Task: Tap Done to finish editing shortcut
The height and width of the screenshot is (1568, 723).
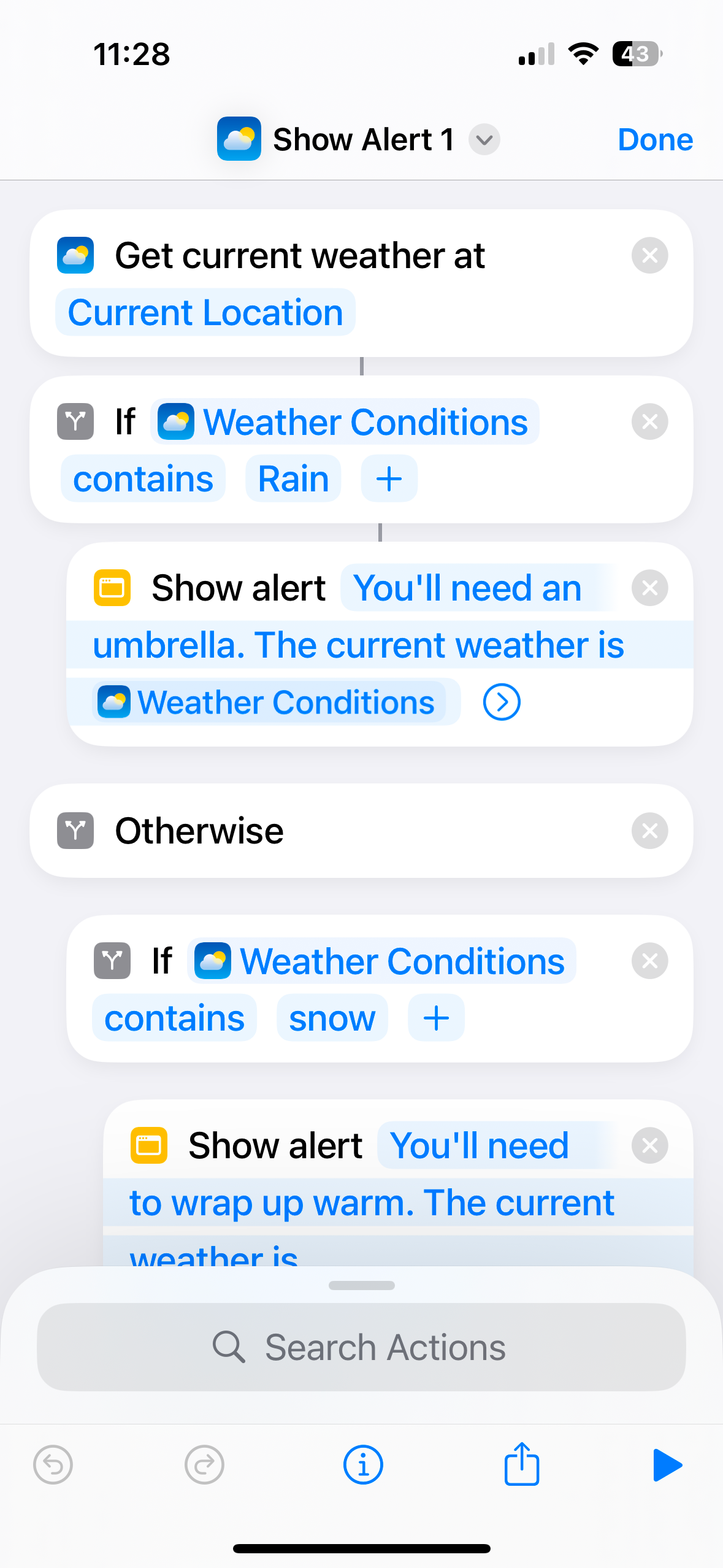Action: pos(654,140)
